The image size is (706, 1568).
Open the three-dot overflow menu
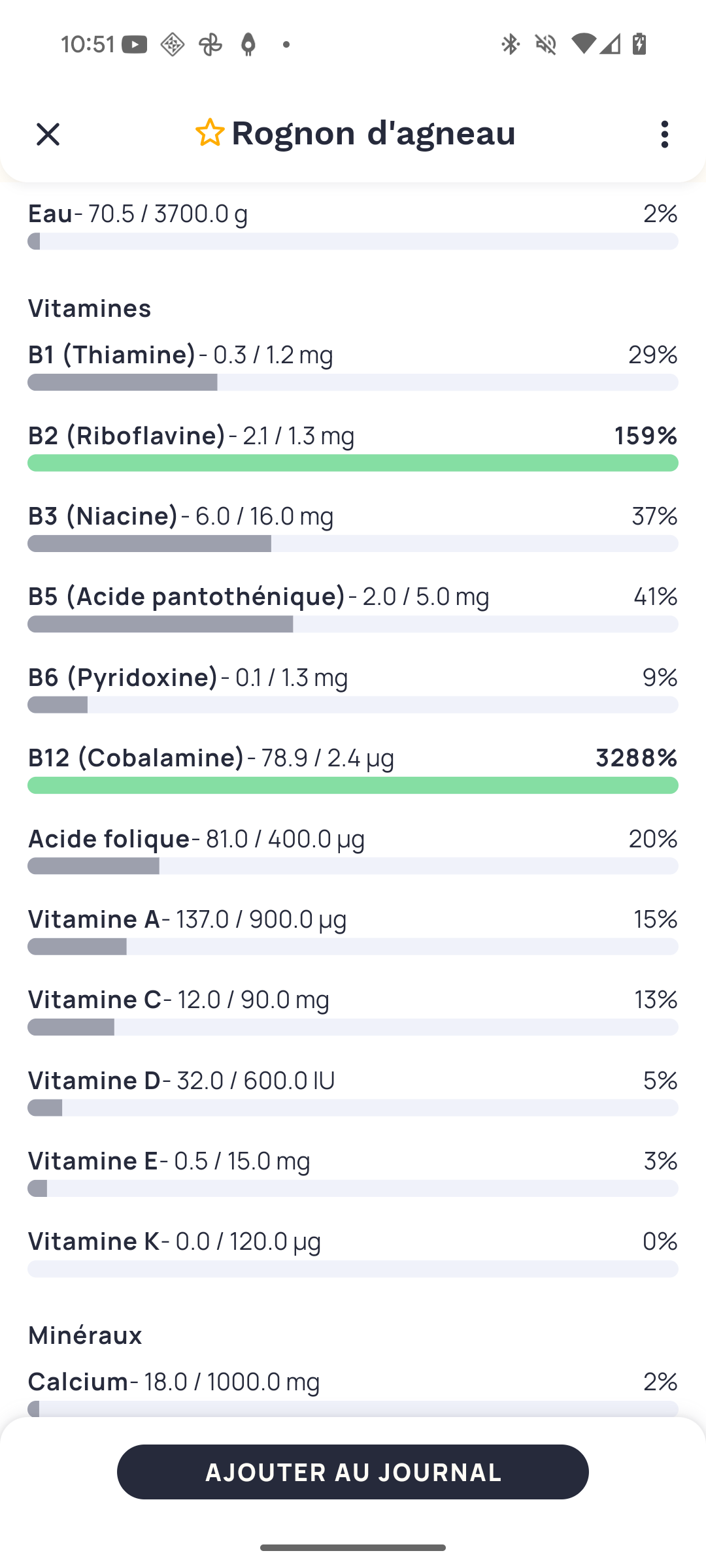click(x=664, y=135)
